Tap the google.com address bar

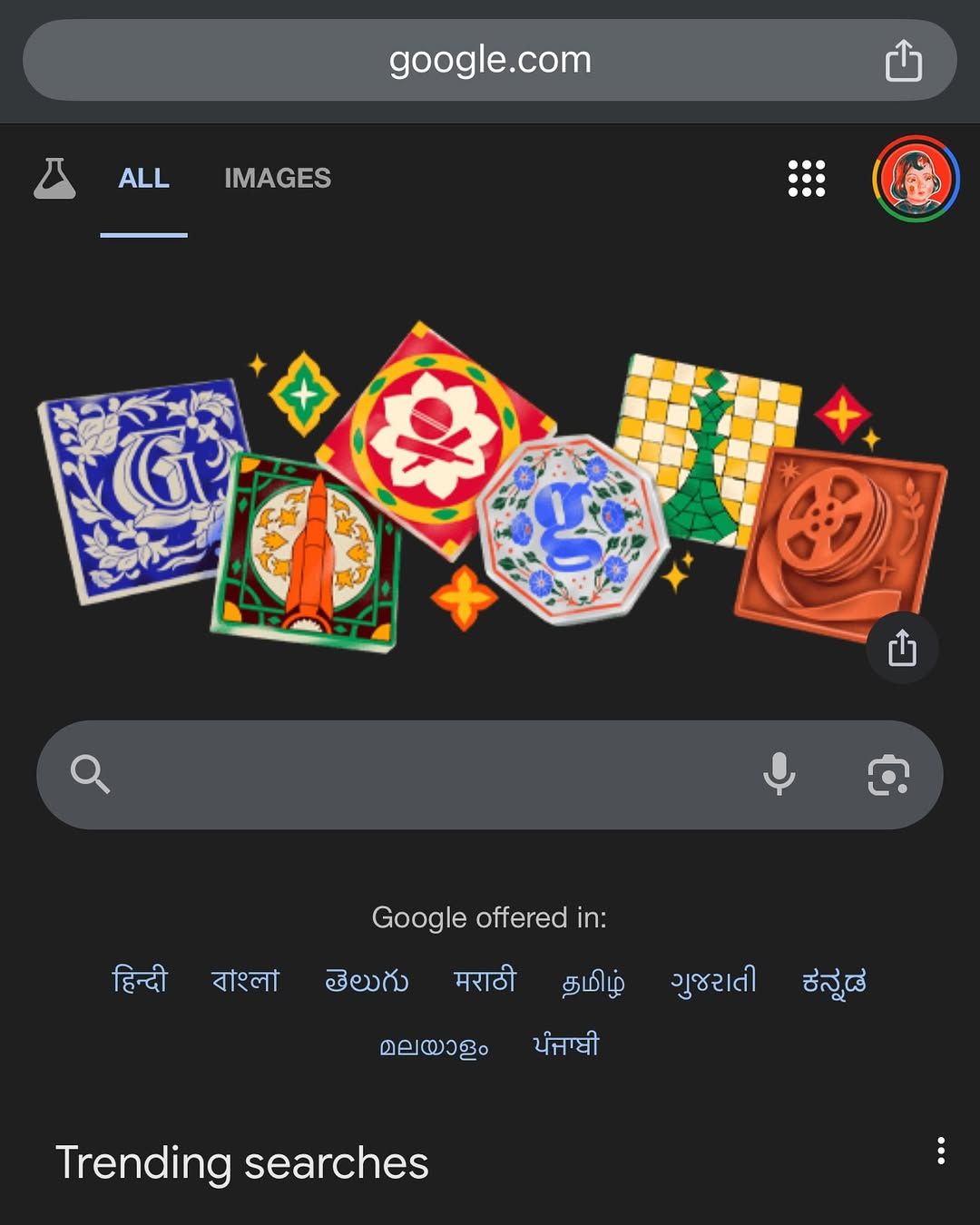coord(490,60)
